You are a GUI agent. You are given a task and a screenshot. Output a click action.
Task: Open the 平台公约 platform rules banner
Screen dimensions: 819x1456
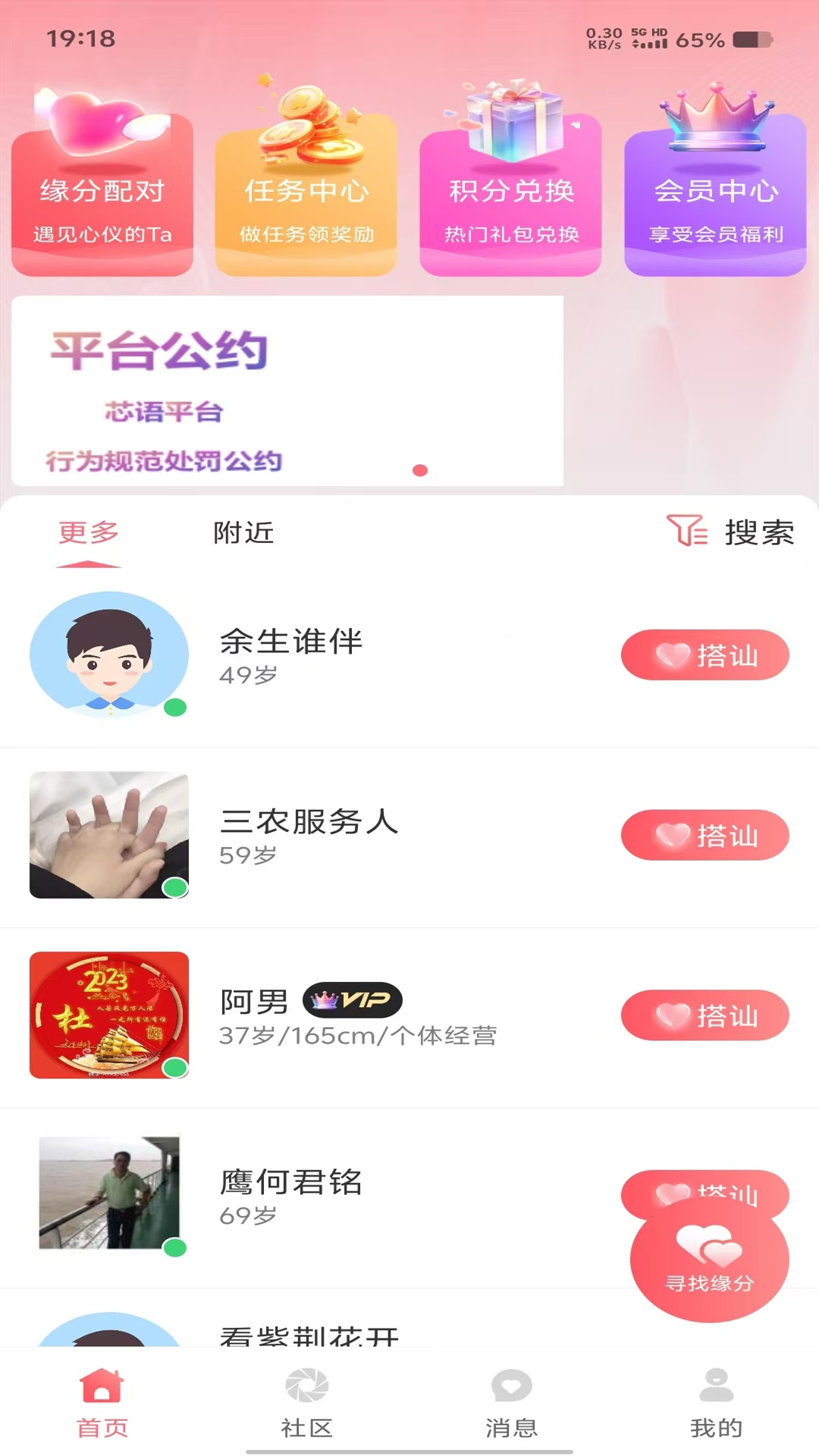[x=287, y=389]
